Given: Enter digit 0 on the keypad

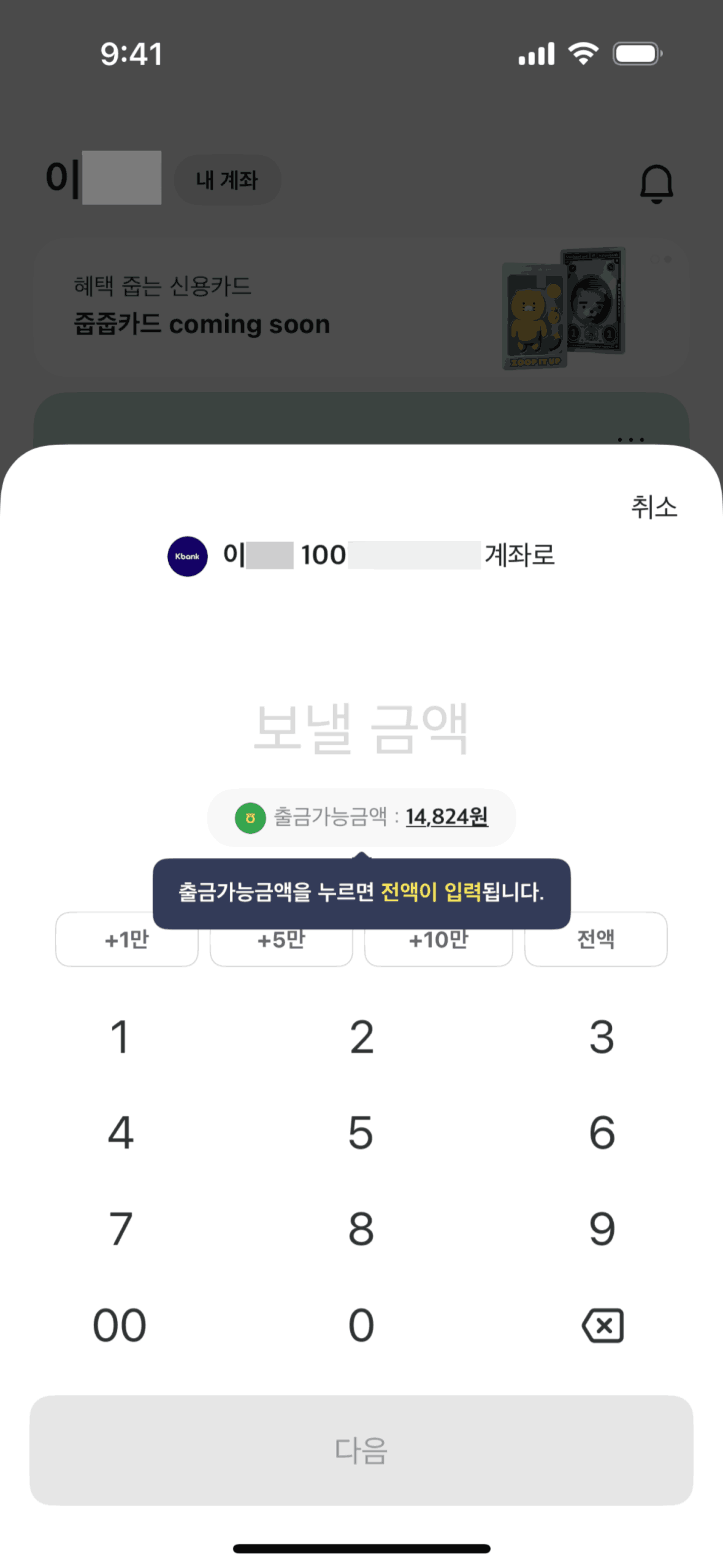Looking at the screenshot, I should [361, 1325].
